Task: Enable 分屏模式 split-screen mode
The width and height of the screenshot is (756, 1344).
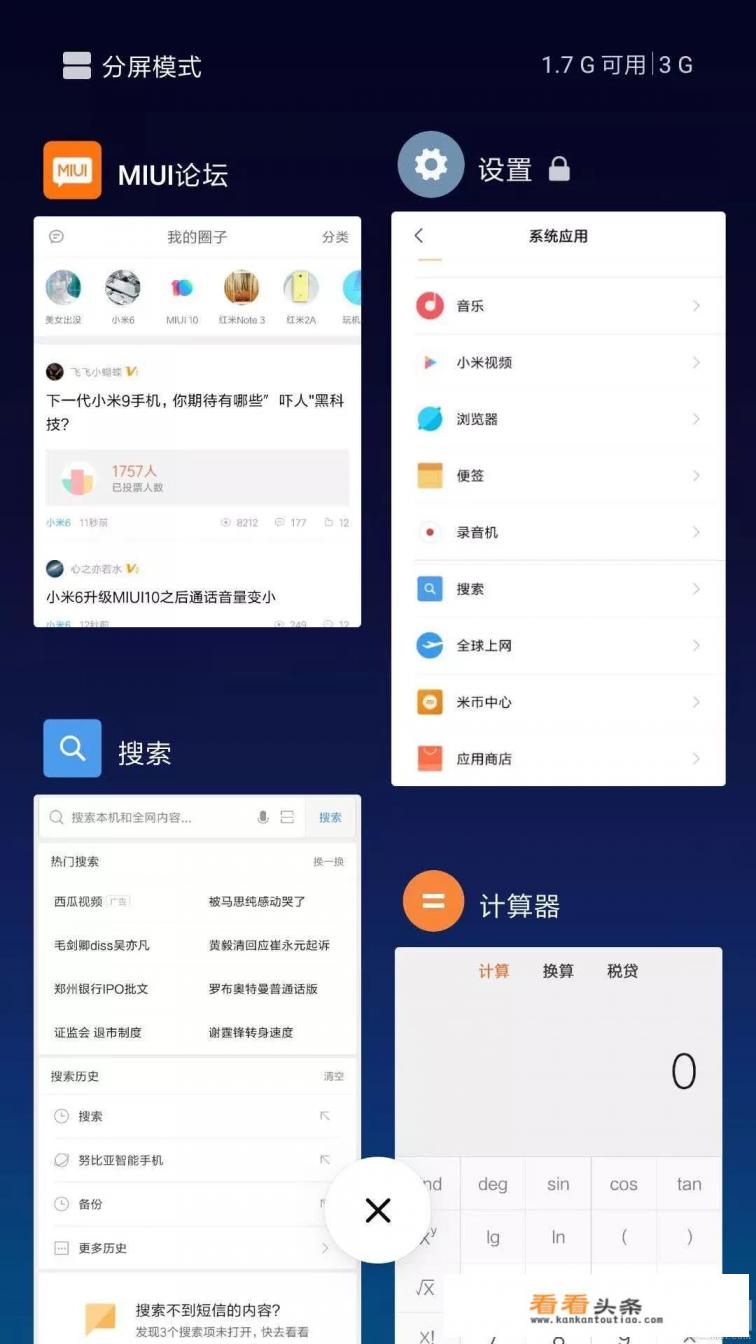Action: point(132,66)
